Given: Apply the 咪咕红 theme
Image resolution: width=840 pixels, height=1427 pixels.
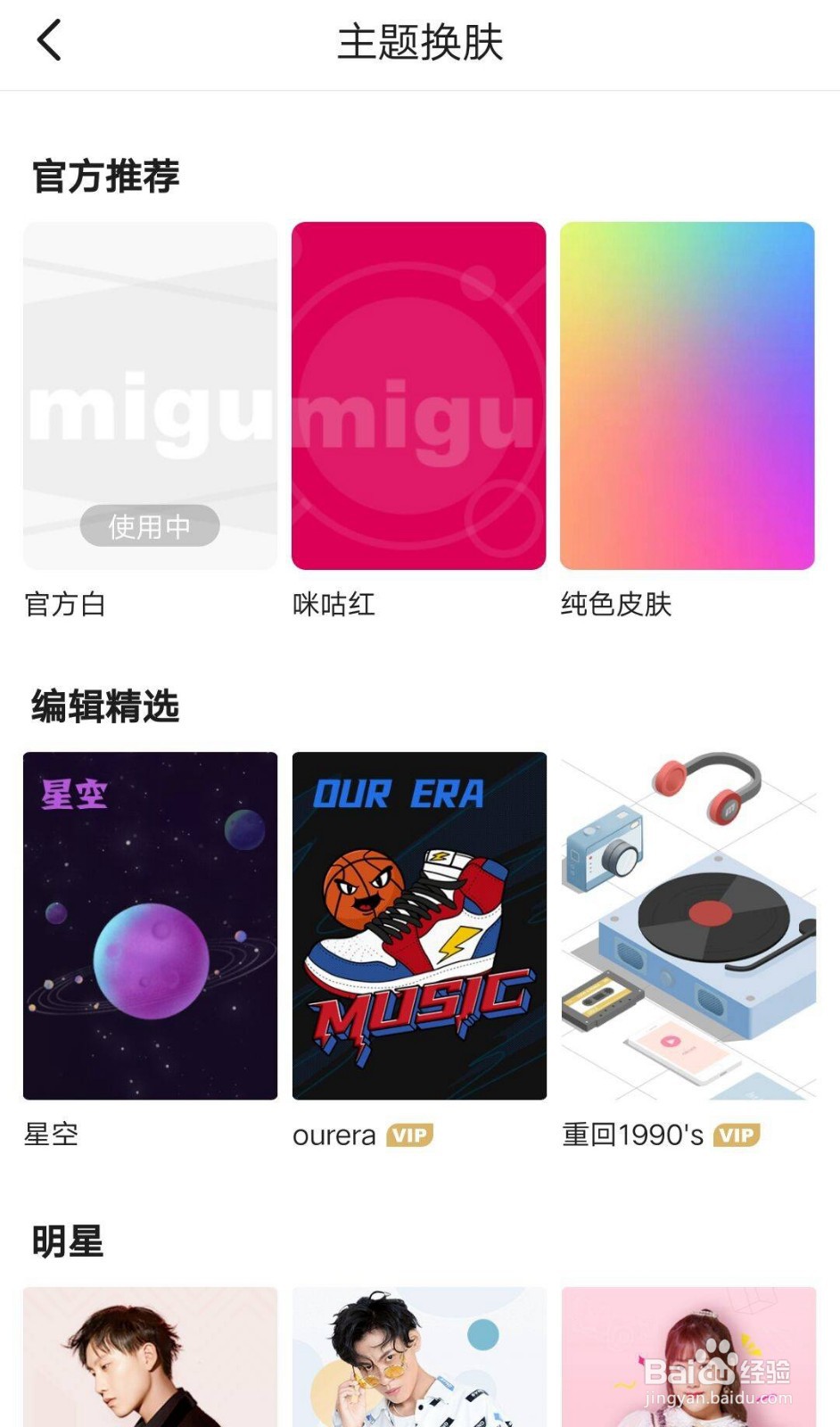Looking at the screenshot, I should 418,396.
